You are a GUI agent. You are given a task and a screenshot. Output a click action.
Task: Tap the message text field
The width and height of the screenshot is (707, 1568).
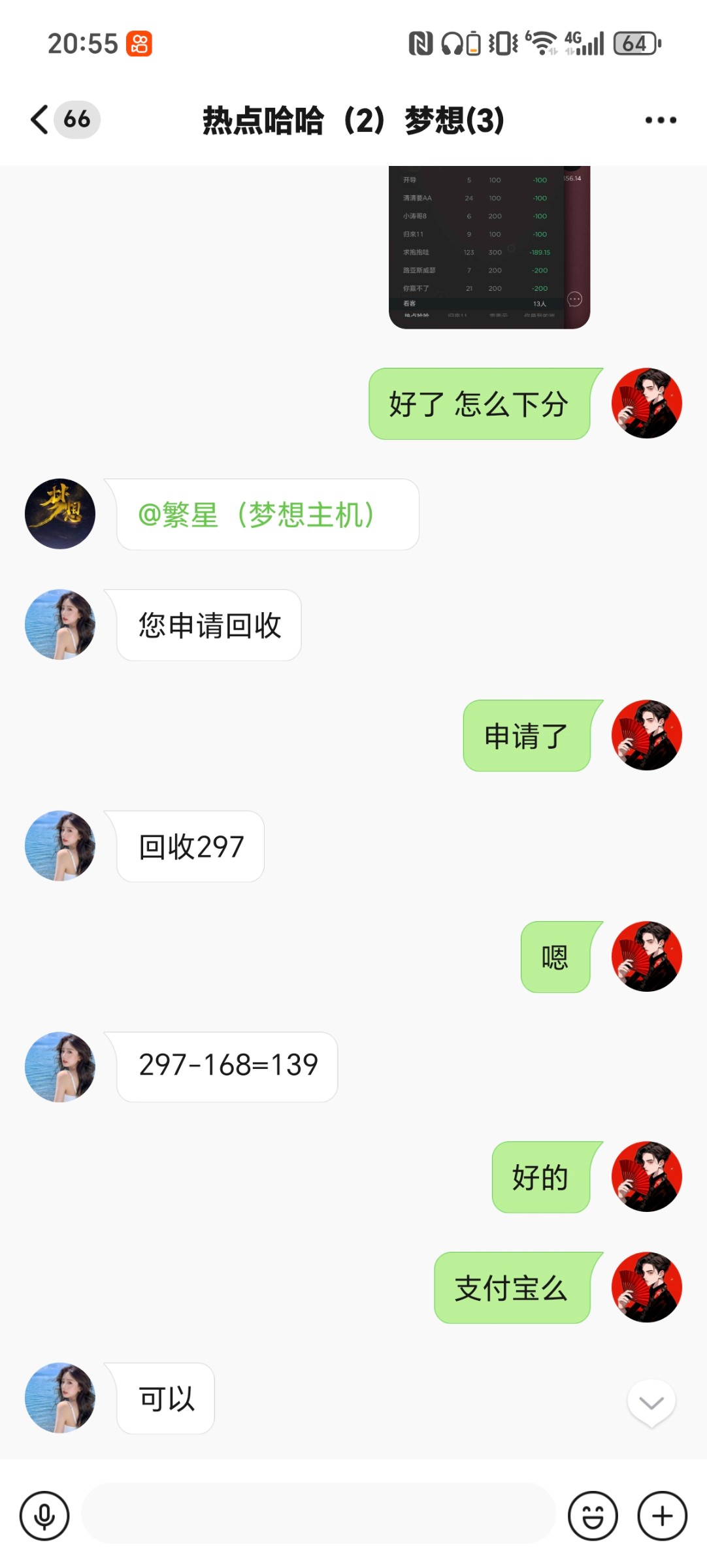[318, 1515]
